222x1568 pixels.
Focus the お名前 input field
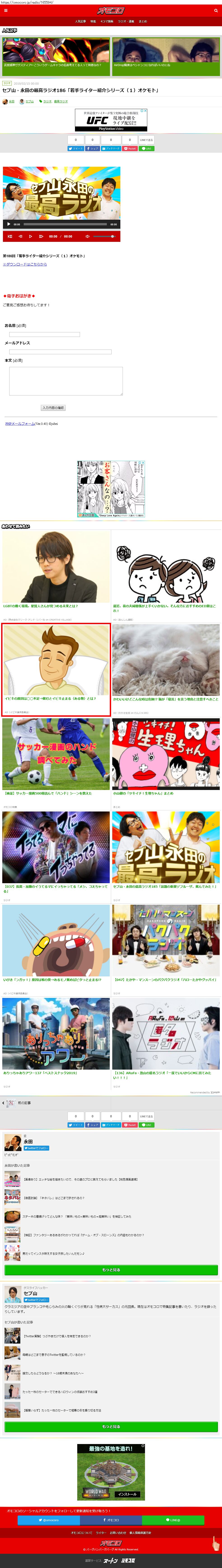[x=44, y=334]
